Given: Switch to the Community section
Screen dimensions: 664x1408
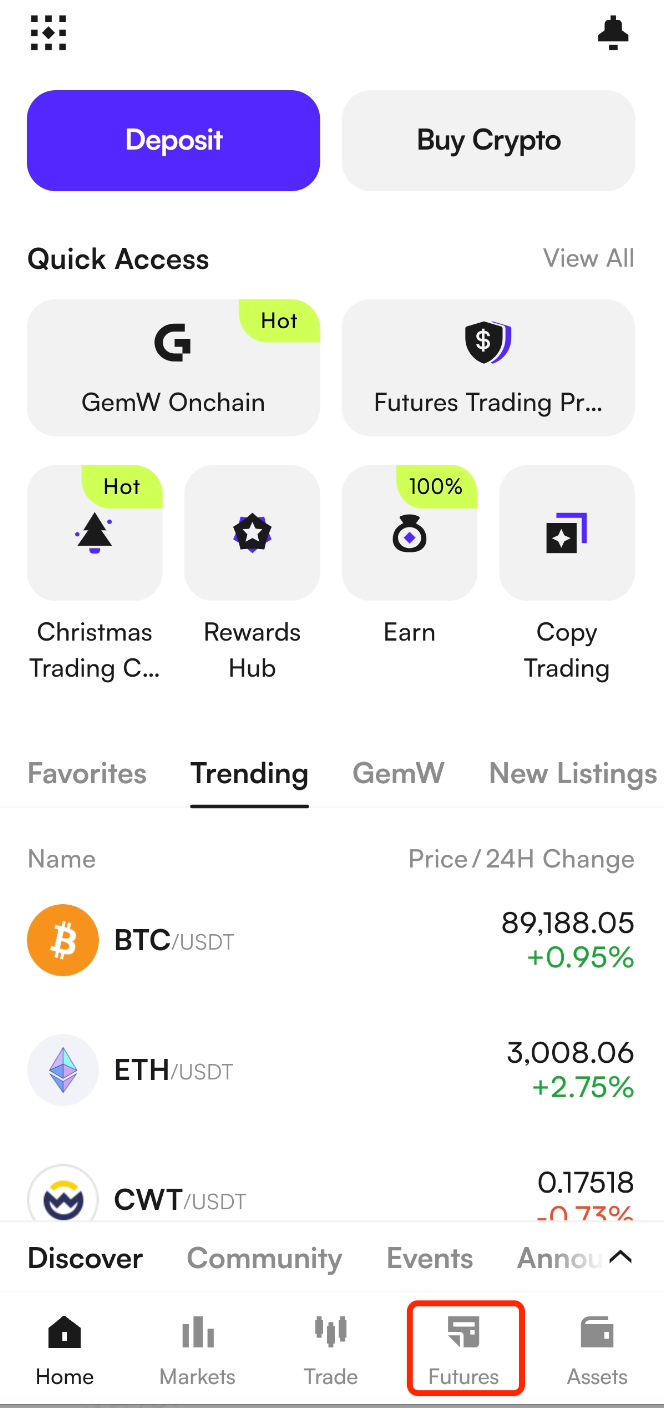Looking at the screenshot, I should tap(264, 1258).
